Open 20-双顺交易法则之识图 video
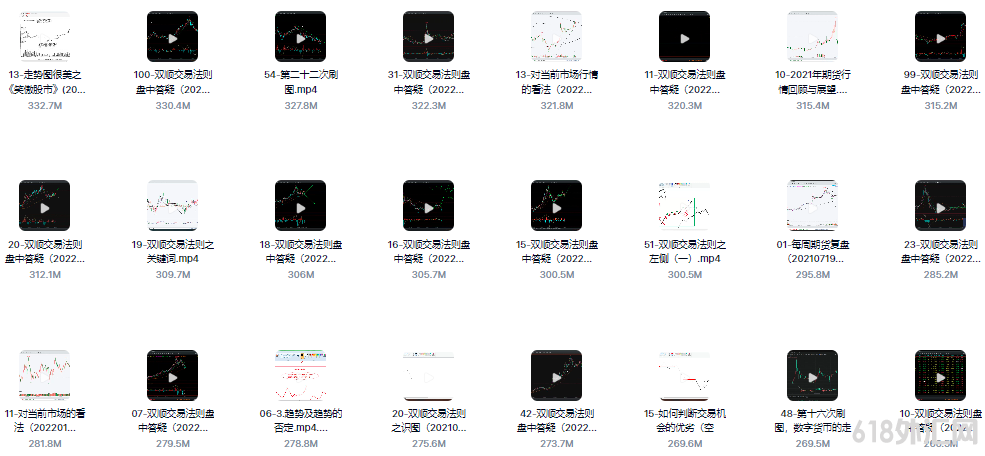985x456 pixels. pyautogui.click(x=428, y=375)
